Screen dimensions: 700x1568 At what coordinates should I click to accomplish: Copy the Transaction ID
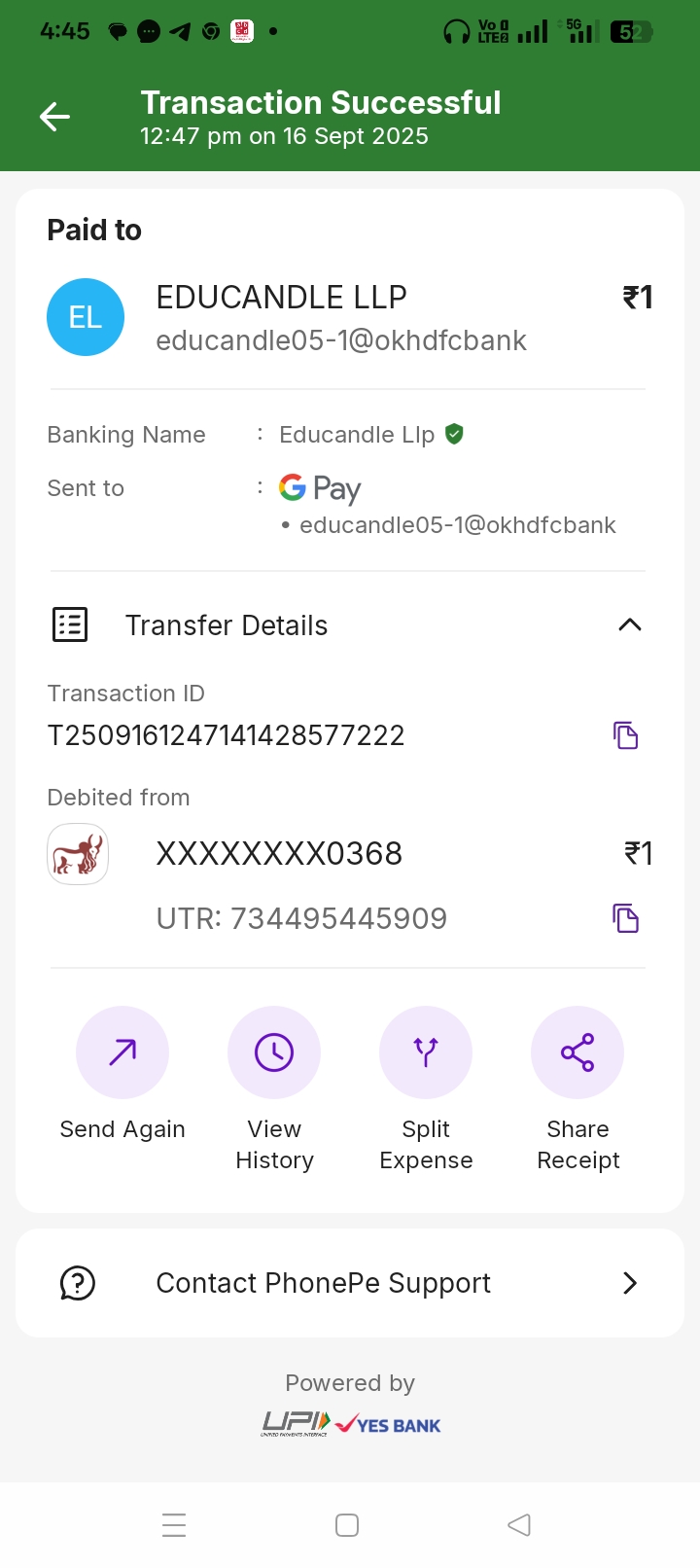click(x=626, y=735)
